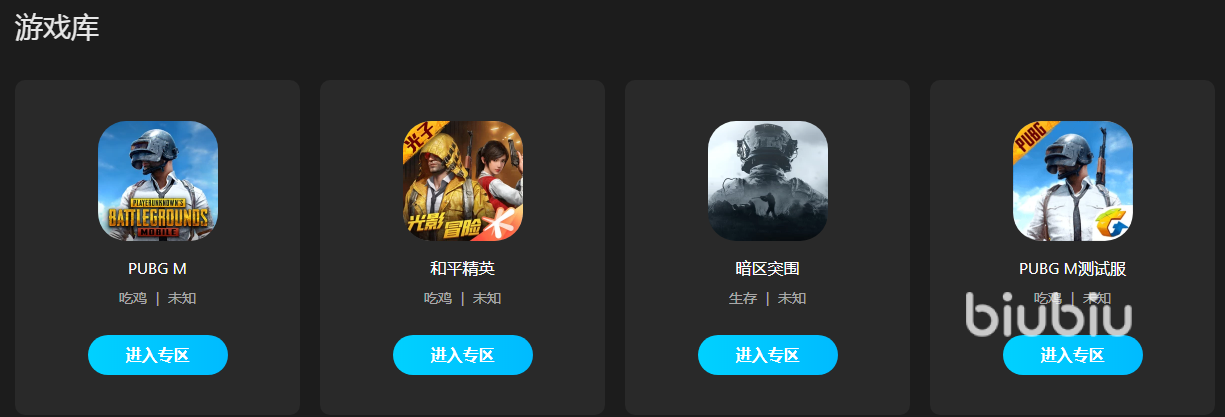The image size is (1225, 417).
Task: Open the 暗区突围 game card
Action: point(768,181)
